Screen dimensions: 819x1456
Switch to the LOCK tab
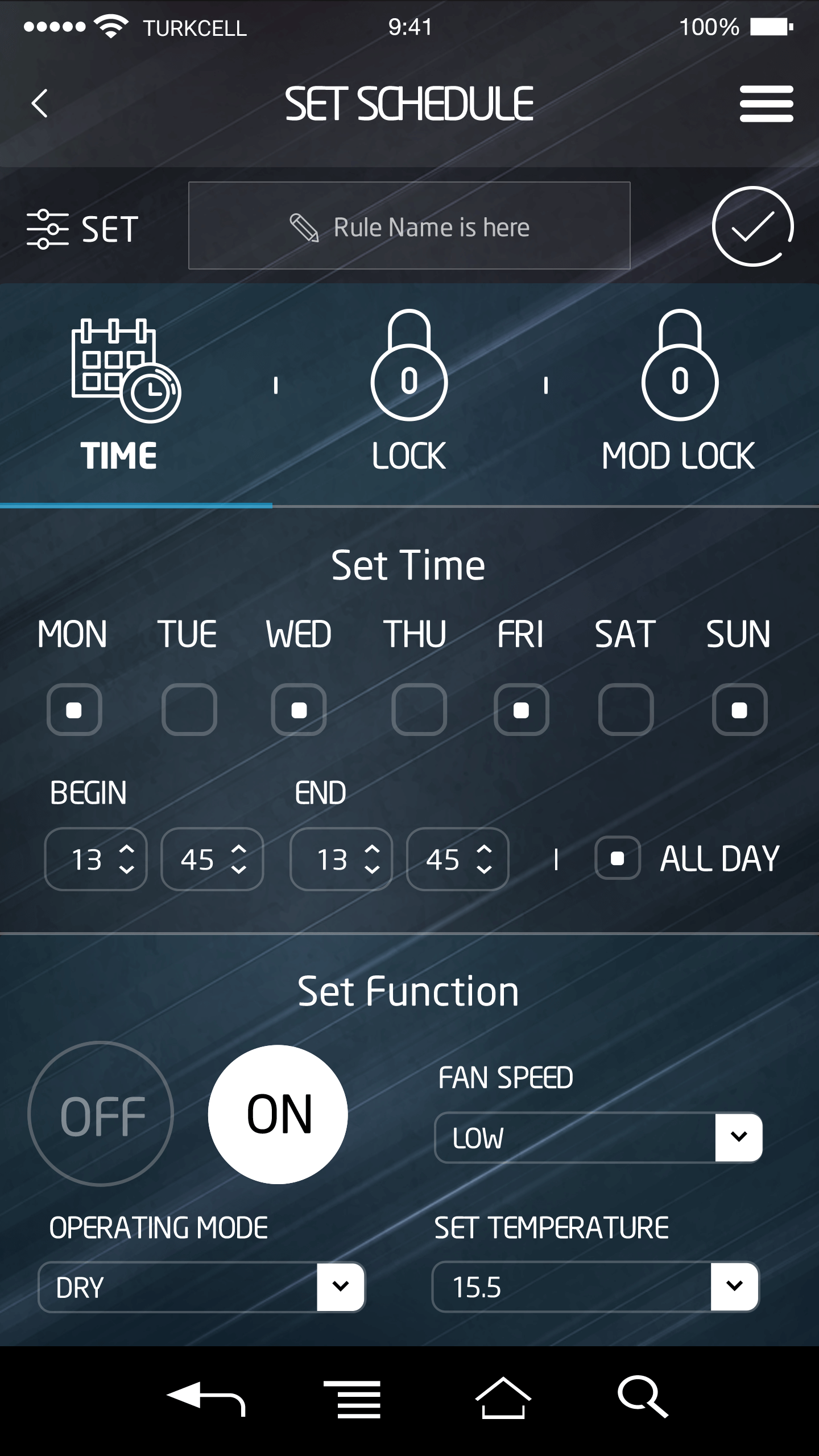coord(409,392)
